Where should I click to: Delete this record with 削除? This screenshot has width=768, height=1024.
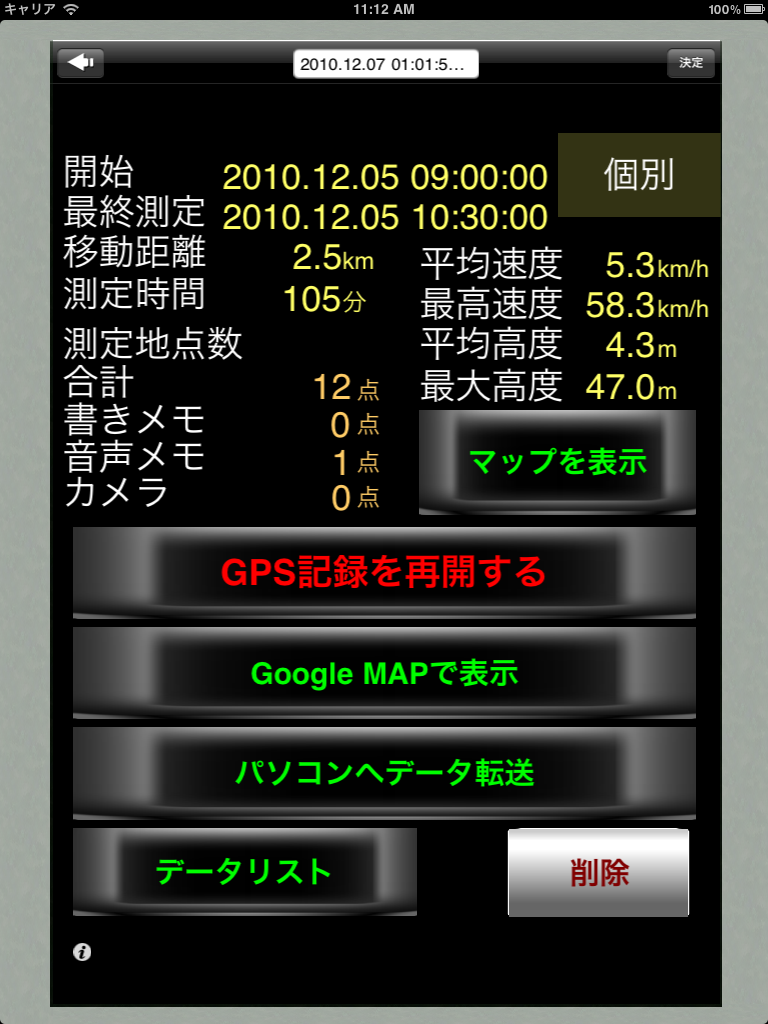598,872
